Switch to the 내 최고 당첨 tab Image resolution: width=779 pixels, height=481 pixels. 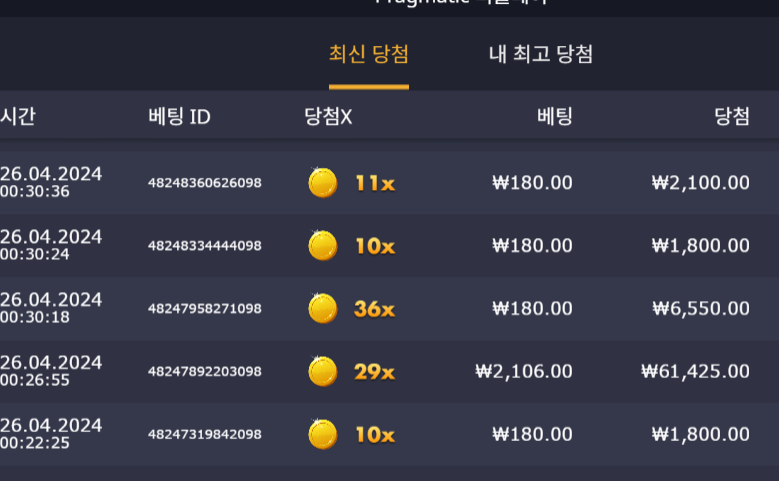[541, 54]
